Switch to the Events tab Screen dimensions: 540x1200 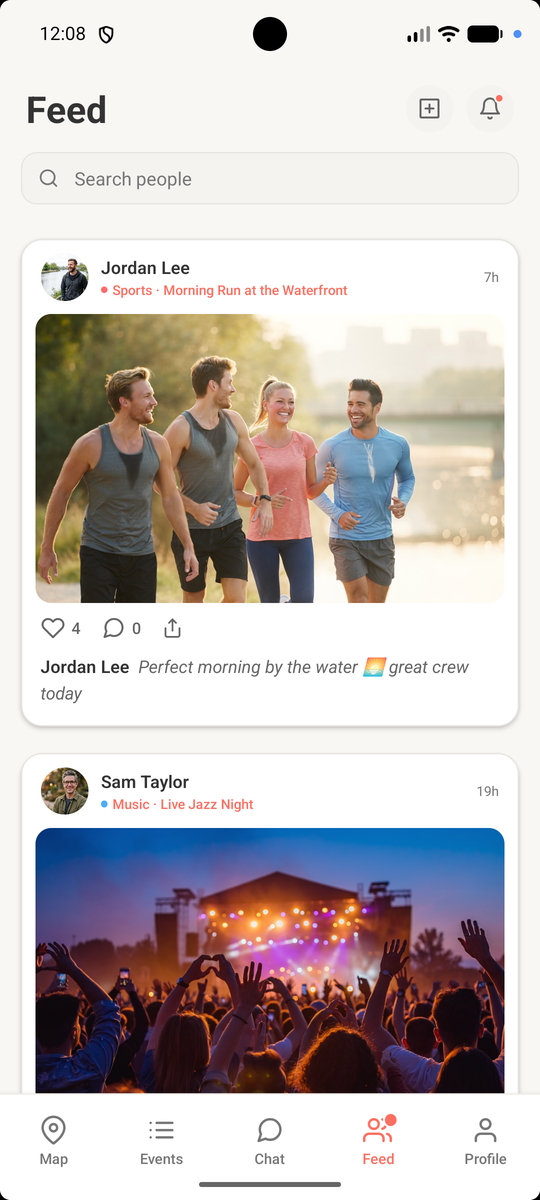point(162,1142)
